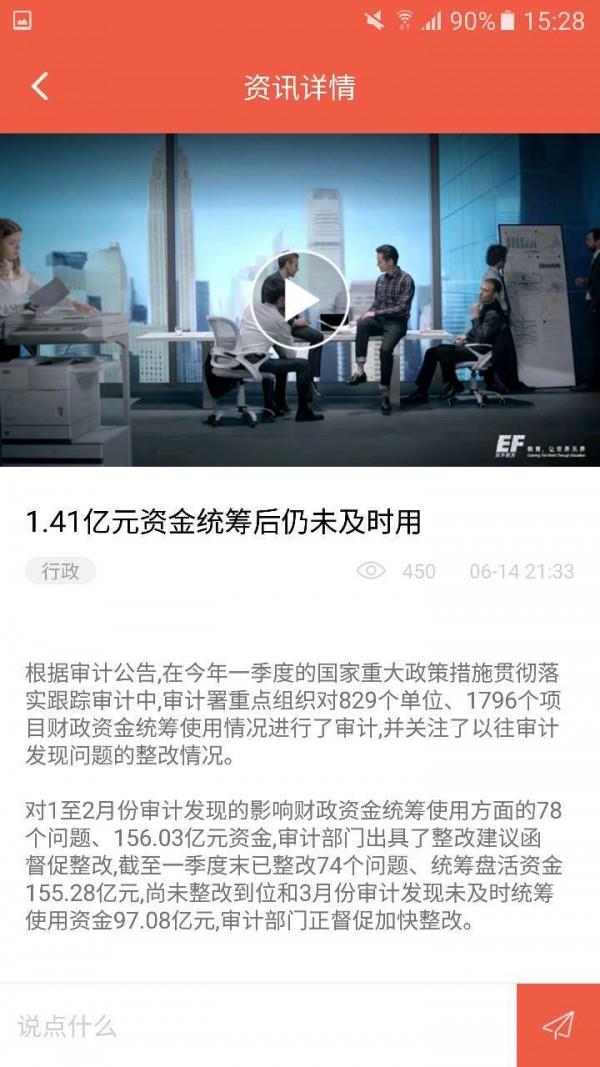The width and height of the screenshot is (600, 1067).
Task: Send the comment with paper-plane button
Action: coord(558,1025)
